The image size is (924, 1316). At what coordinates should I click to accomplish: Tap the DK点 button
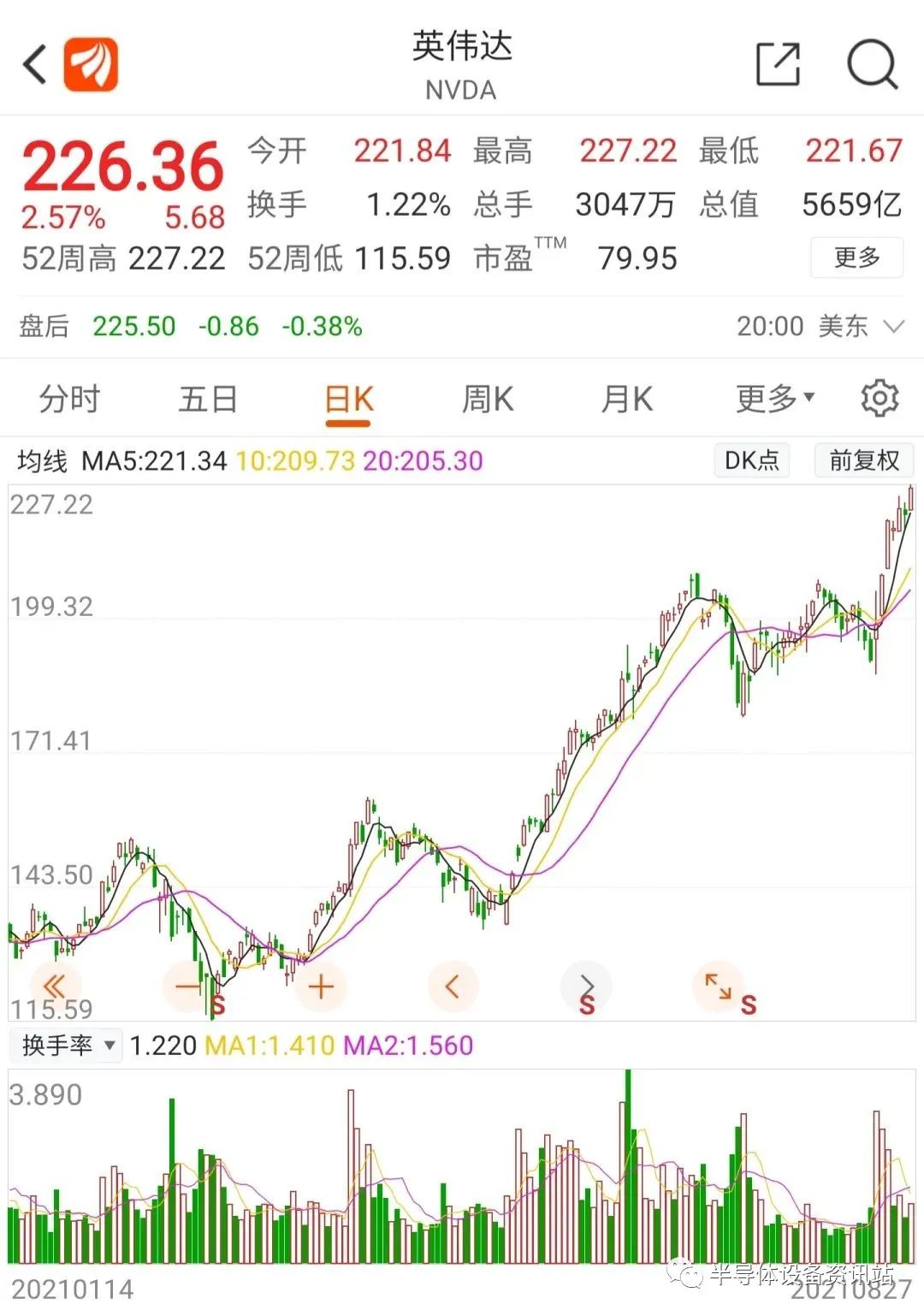pos(751,460)
